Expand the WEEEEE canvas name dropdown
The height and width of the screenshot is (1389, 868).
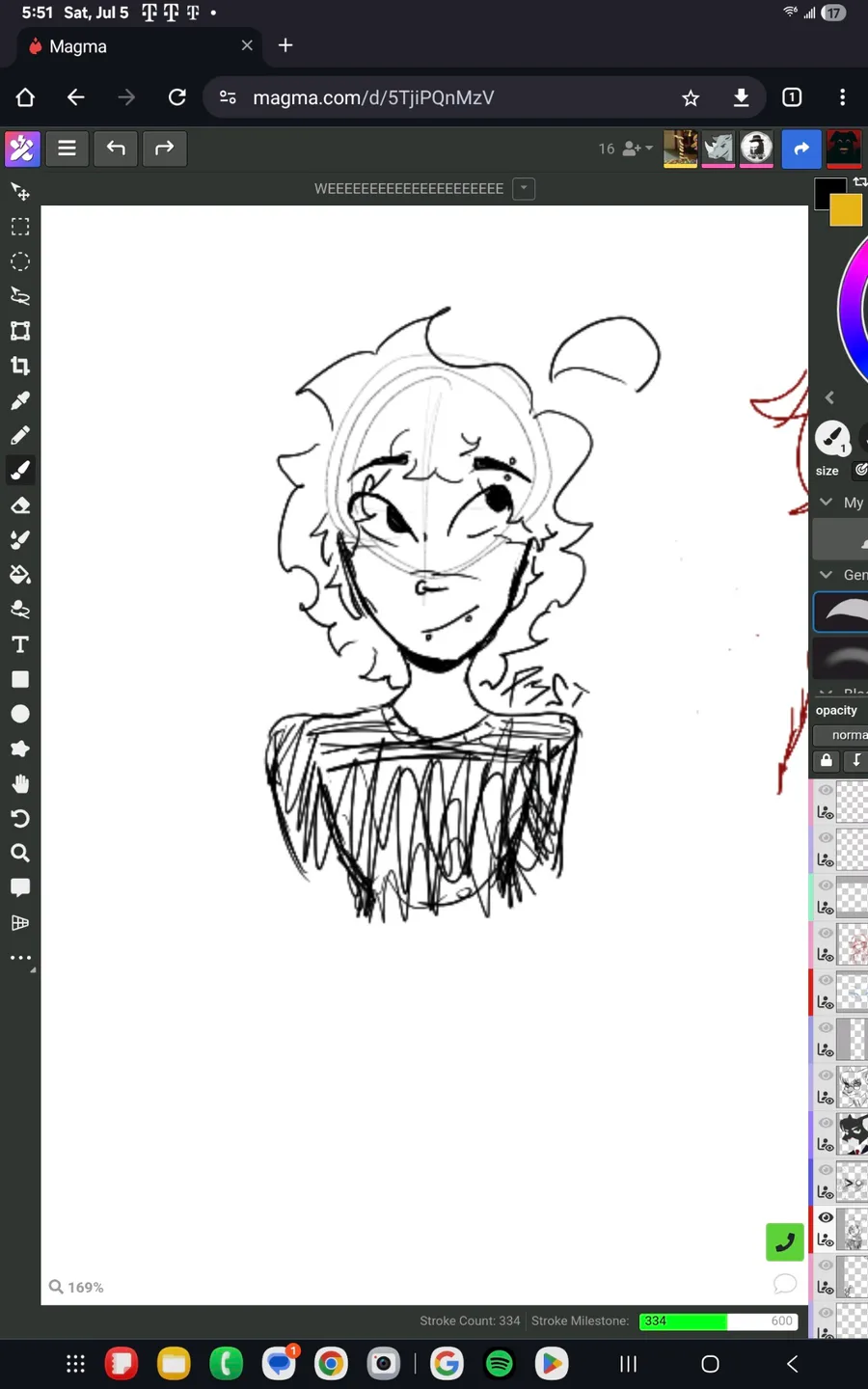pos(524,189)
